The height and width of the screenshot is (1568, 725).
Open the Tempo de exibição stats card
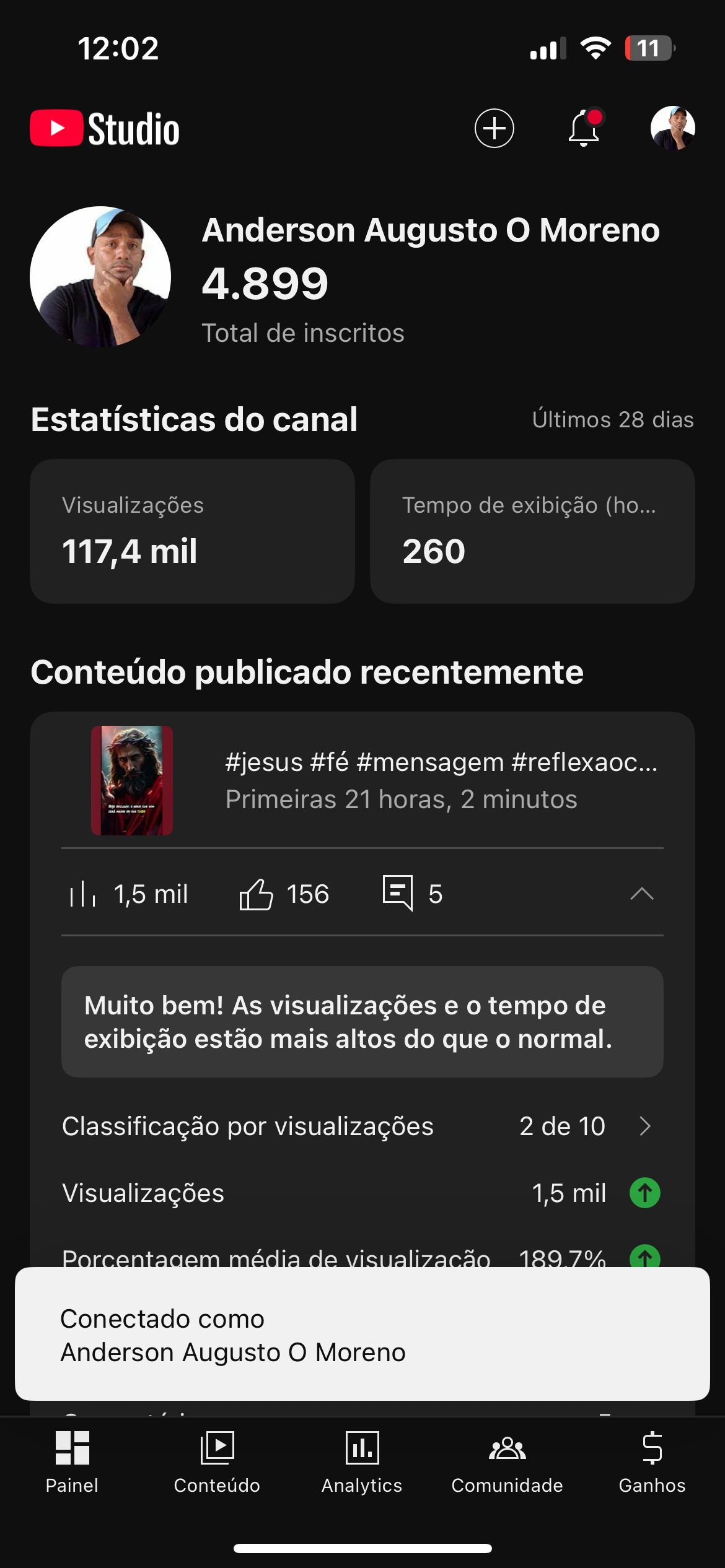tap(532, 531)
